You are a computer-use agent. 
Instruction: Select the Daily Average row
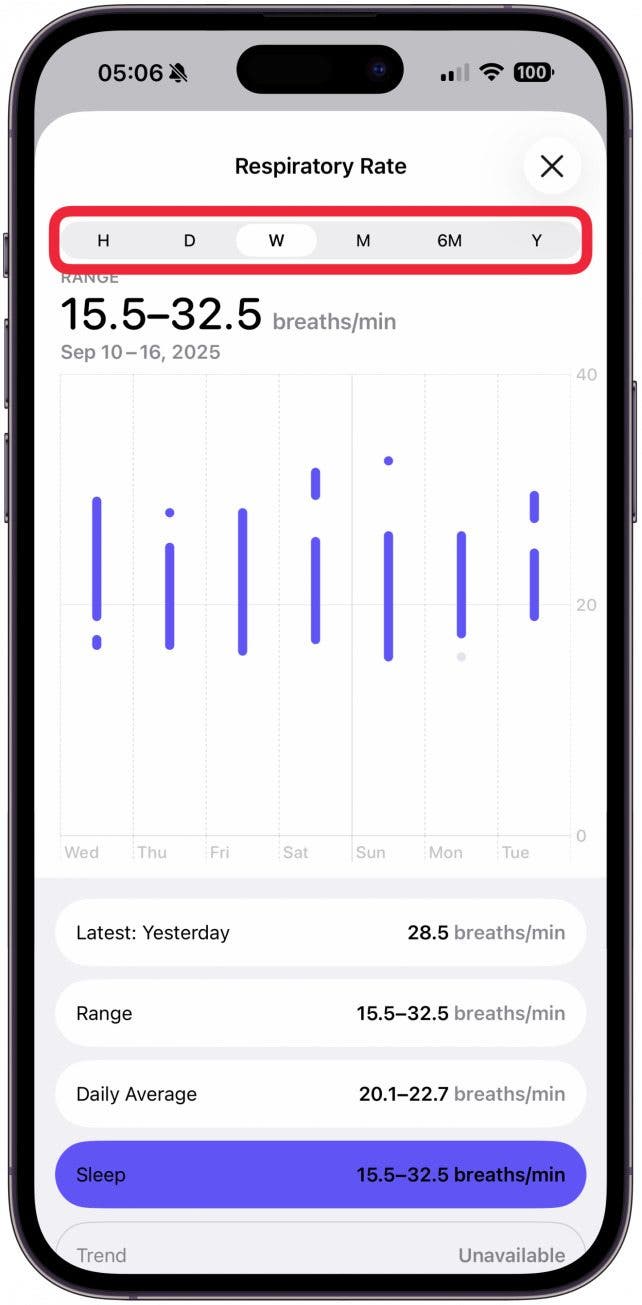(x=320, y=1094)
